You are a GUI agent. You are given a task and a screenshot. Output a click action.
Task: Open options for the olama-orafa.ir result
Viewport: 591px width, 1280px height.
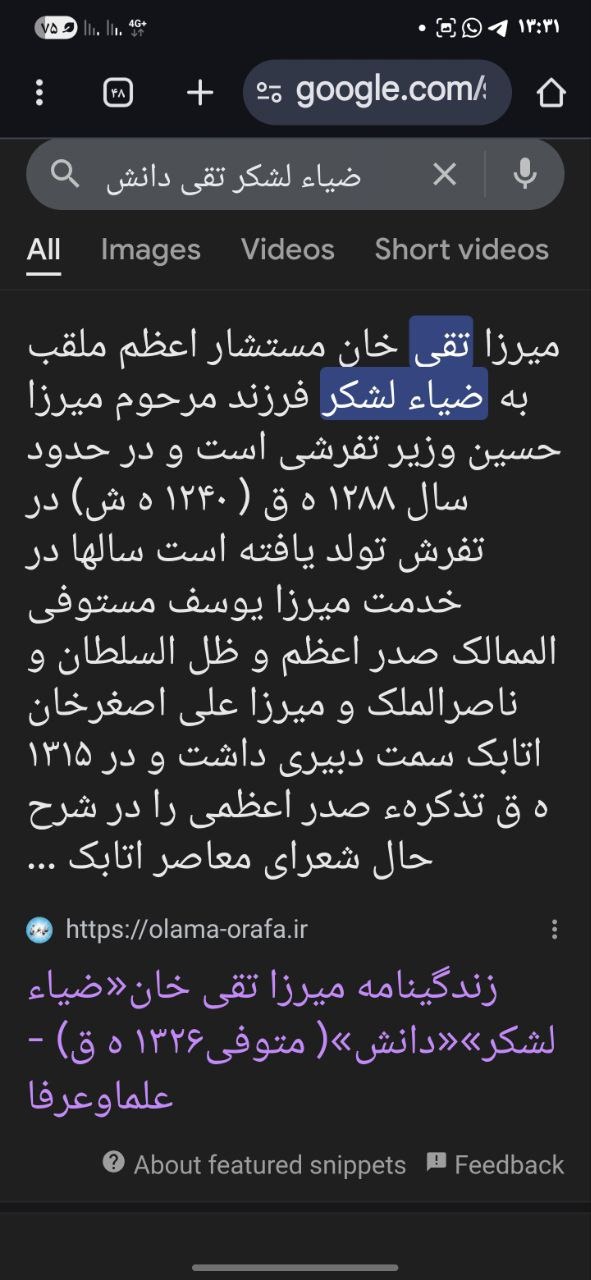click(x=555, y=930)
